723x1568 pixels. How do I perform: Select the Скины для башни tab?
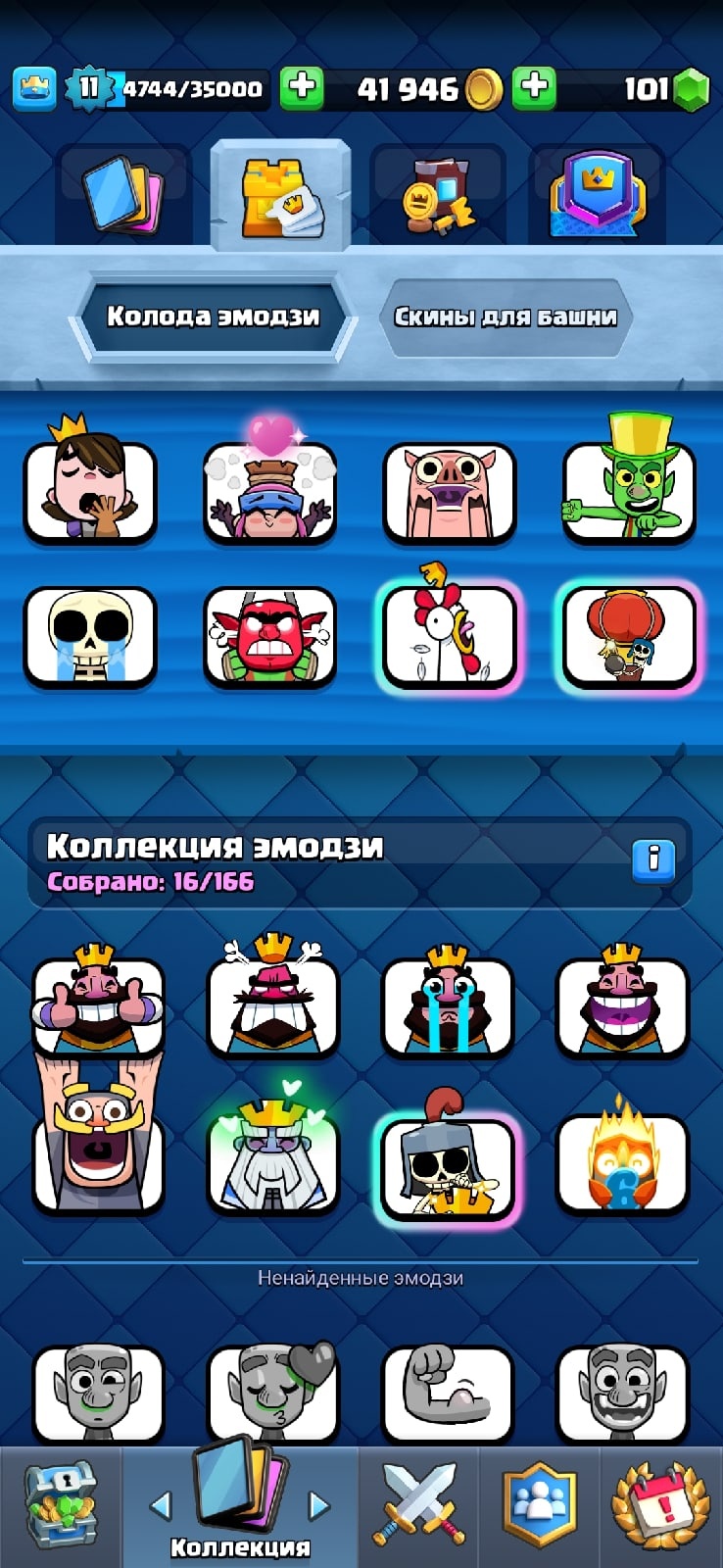pos(506,317)
